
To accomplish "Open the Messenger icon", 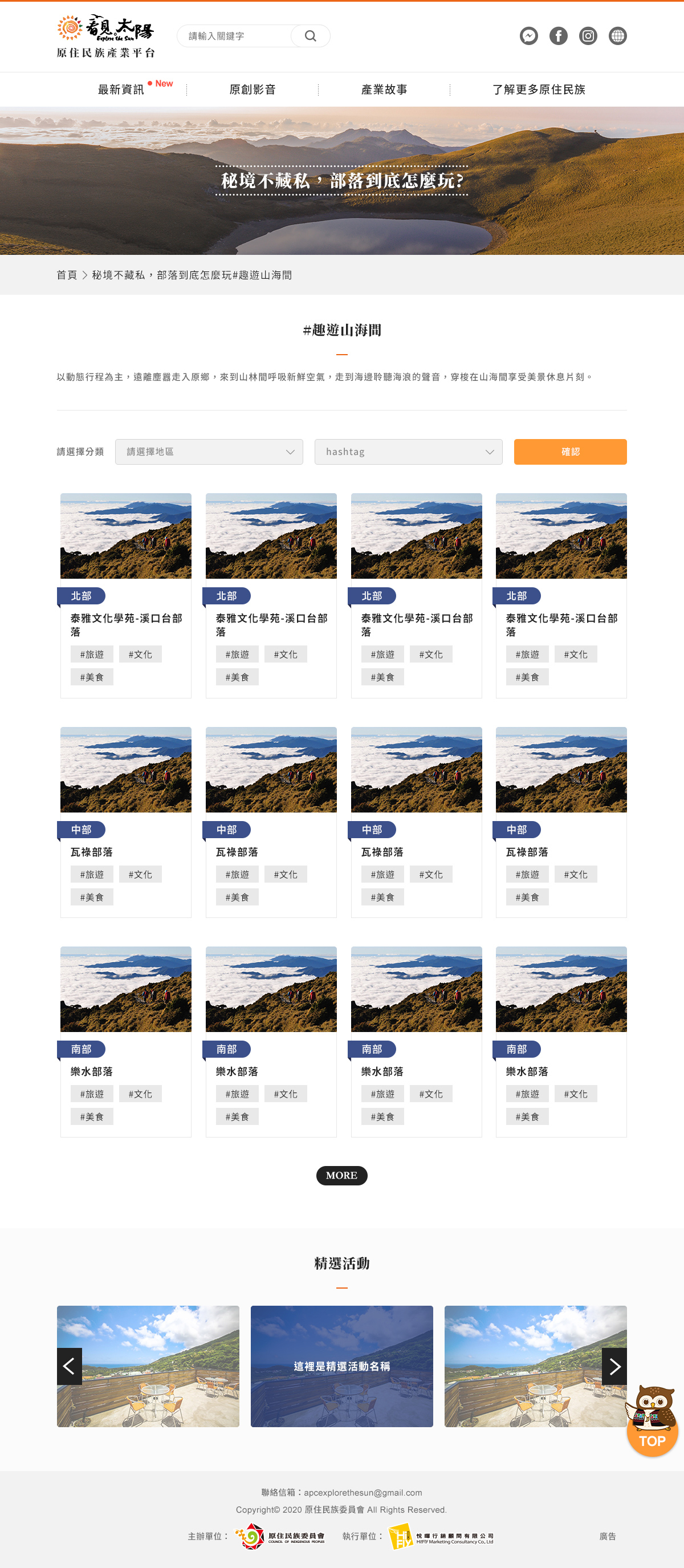I will (x=528, y=36).
